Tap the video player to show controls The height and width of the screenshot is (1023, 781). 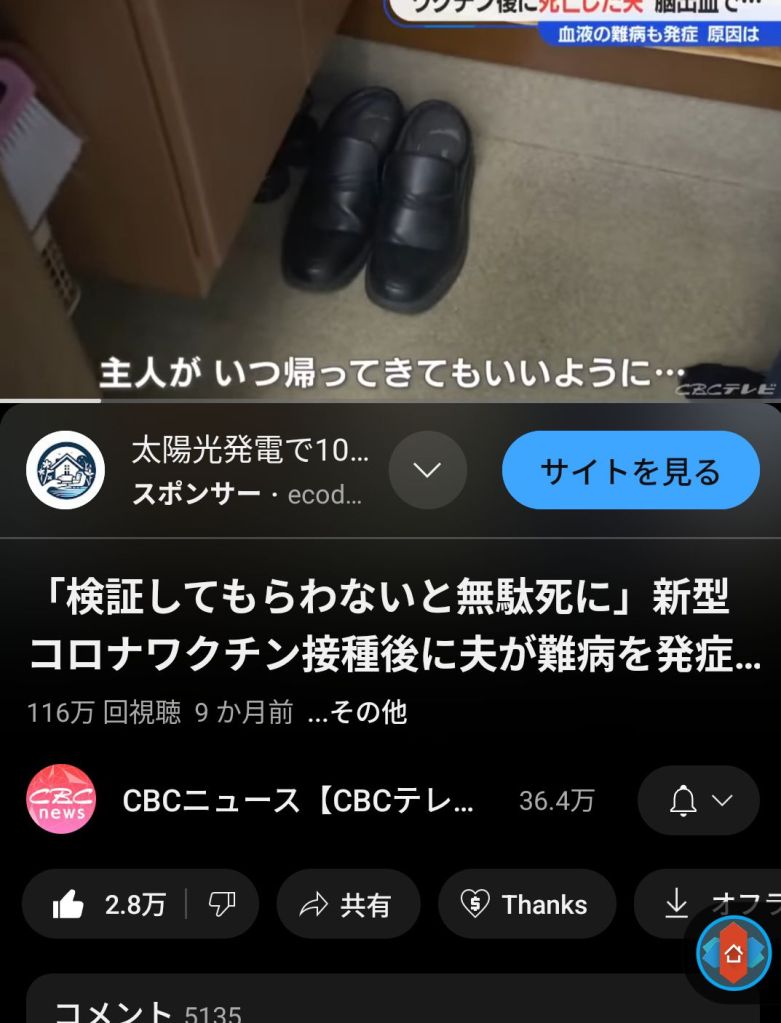[390, 200]
